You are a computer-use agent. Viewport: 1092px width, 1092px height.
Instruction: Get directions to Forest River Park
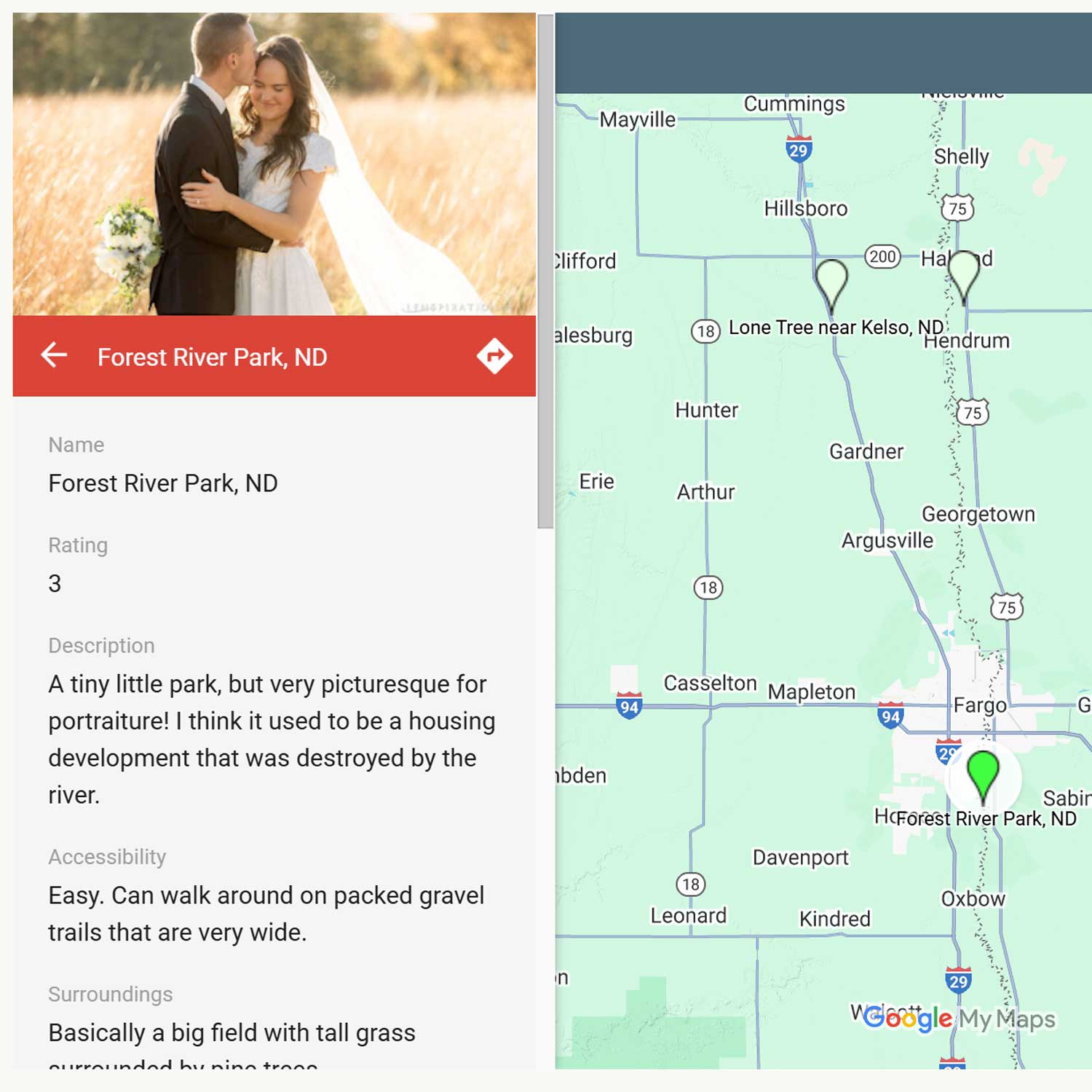[494, 356]
